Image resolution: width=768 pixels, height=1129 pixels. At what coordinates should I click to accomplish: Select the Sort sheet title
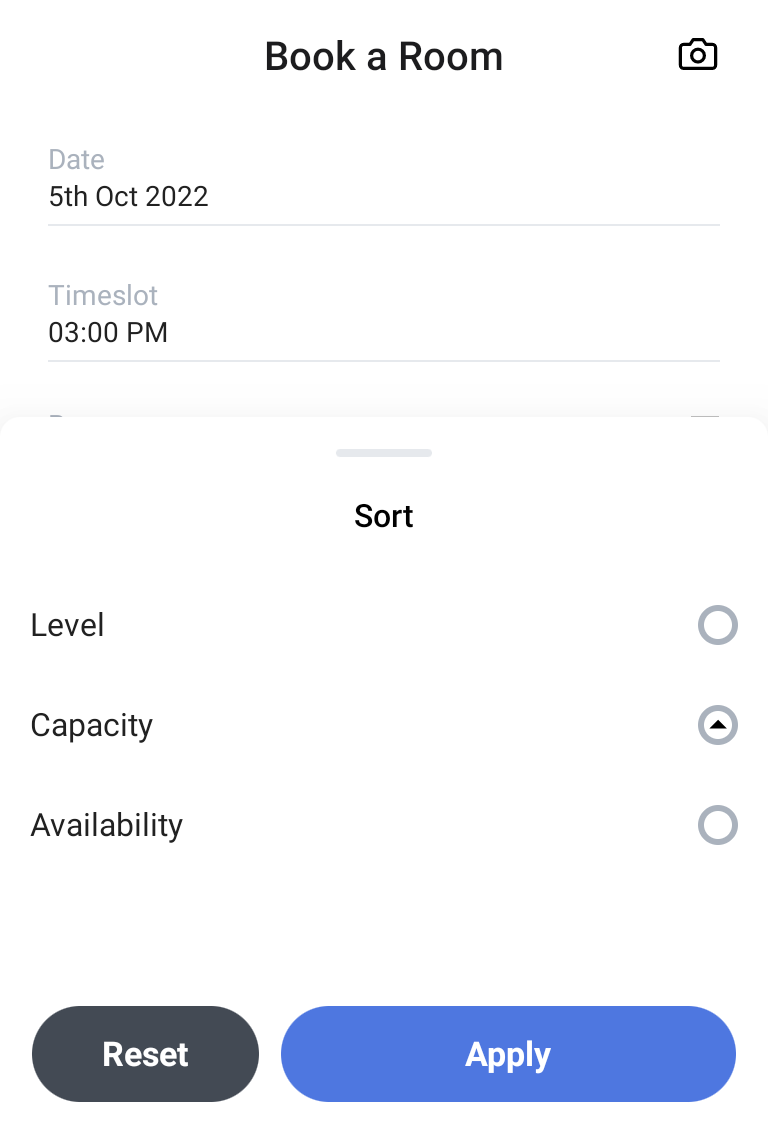(x=384, y=516)
